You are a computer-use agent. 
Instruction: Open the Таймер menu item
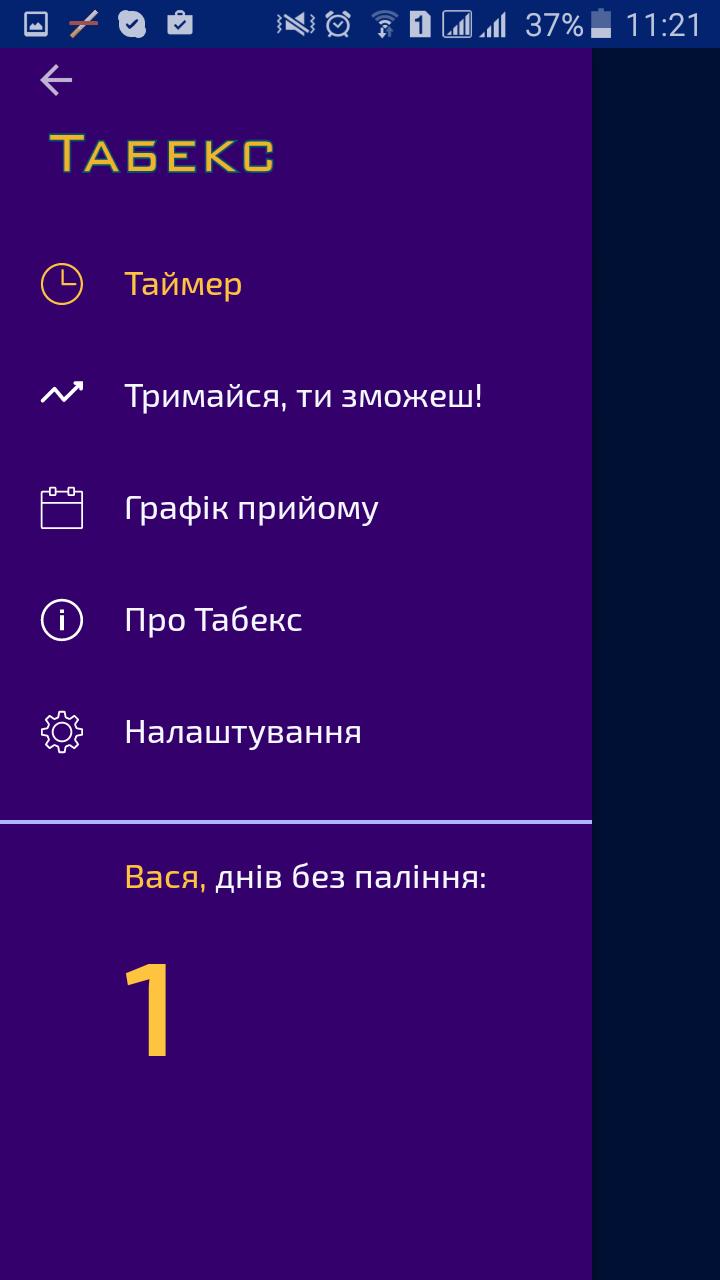183,285
